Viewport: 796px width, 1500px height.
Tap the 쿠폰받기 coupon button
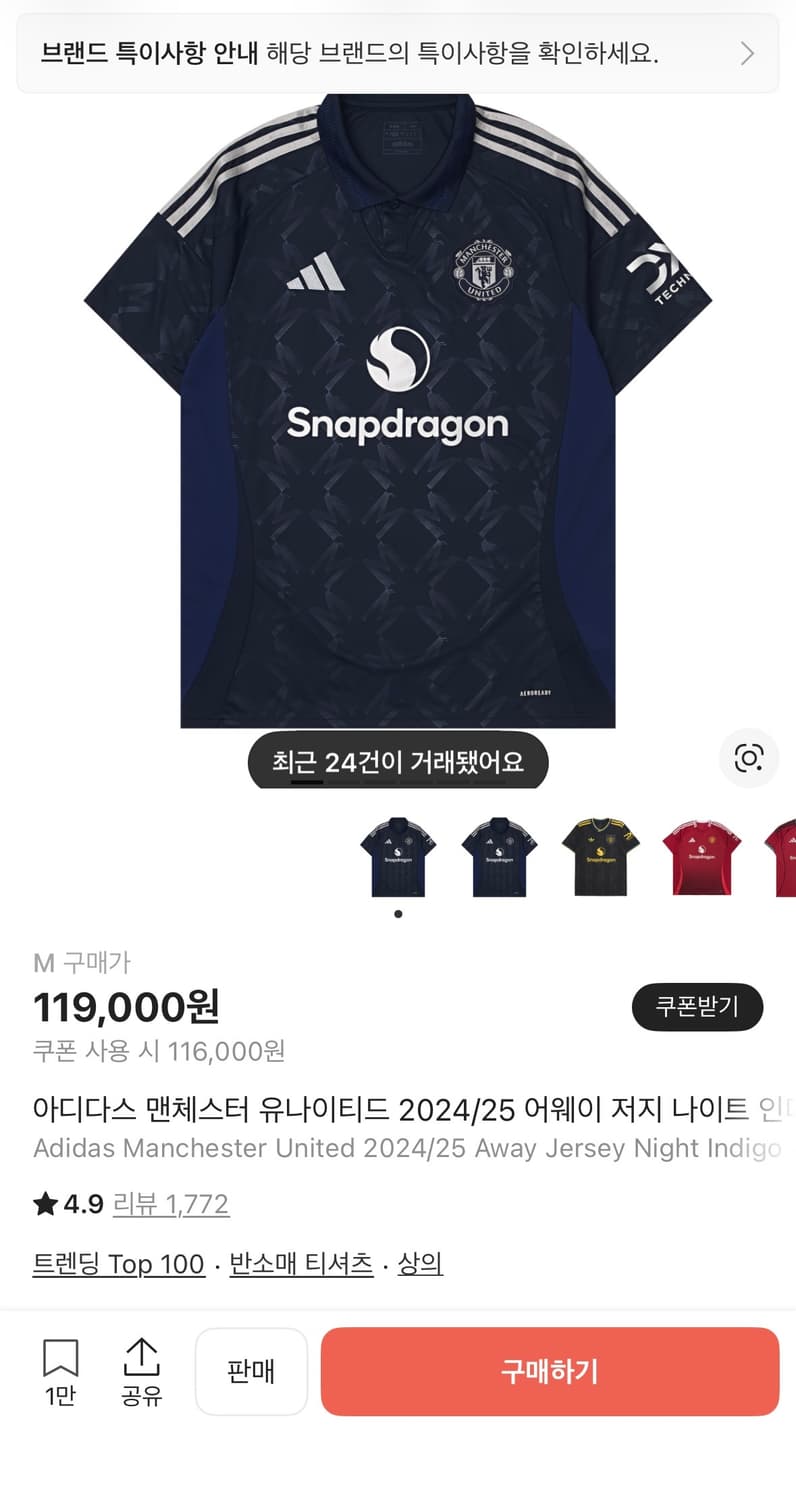697,1008
